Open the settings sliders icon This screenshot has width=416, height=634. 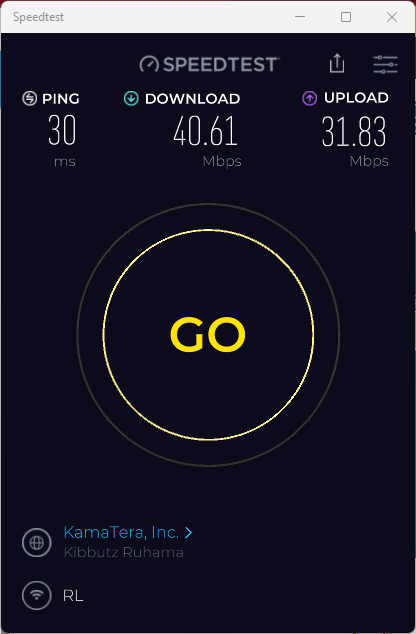coord(385,64)
